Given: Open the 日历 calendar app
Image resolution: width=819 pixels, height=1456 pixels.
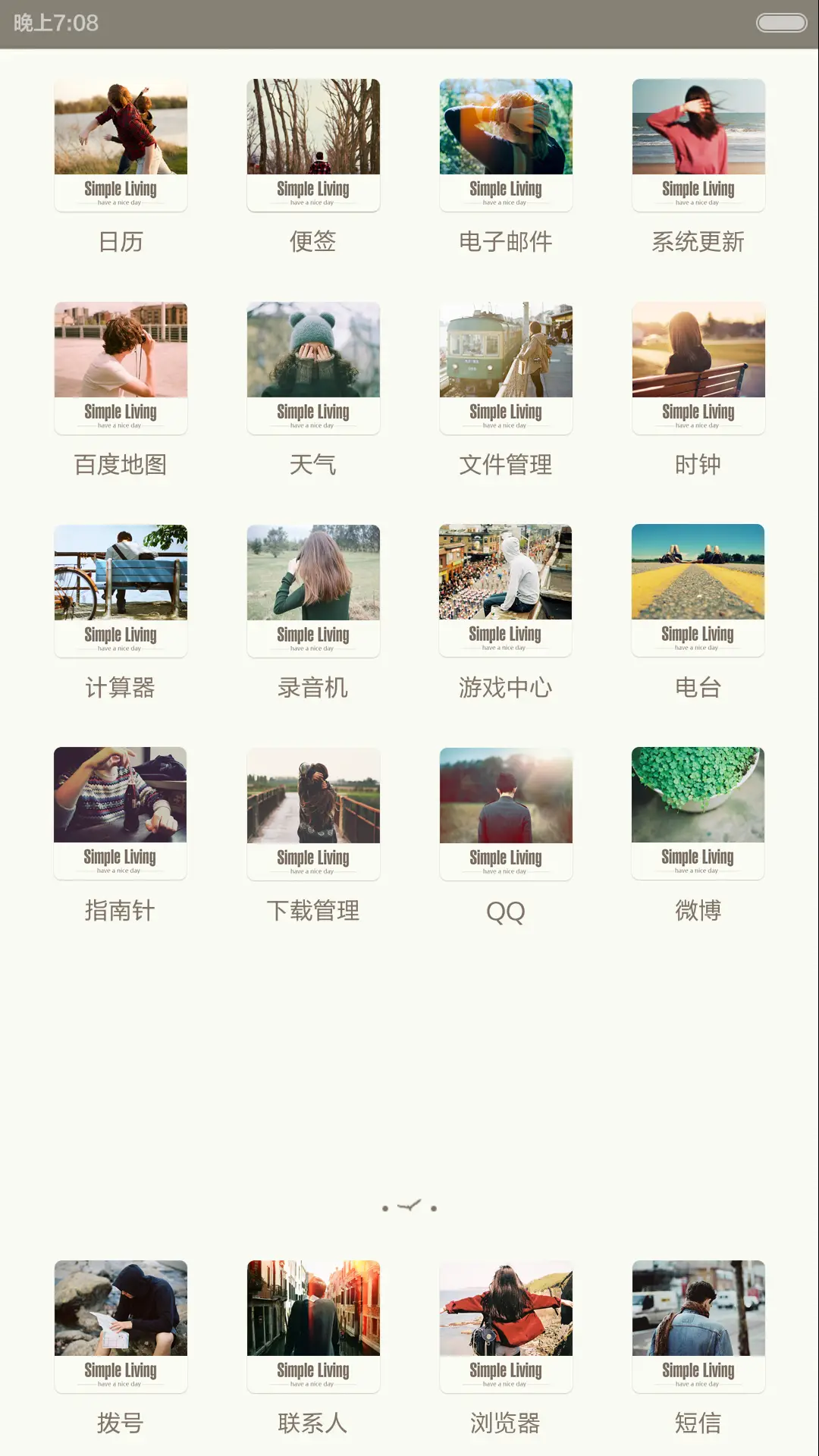Looking at the screenshot, I should [x=119, y=144].
